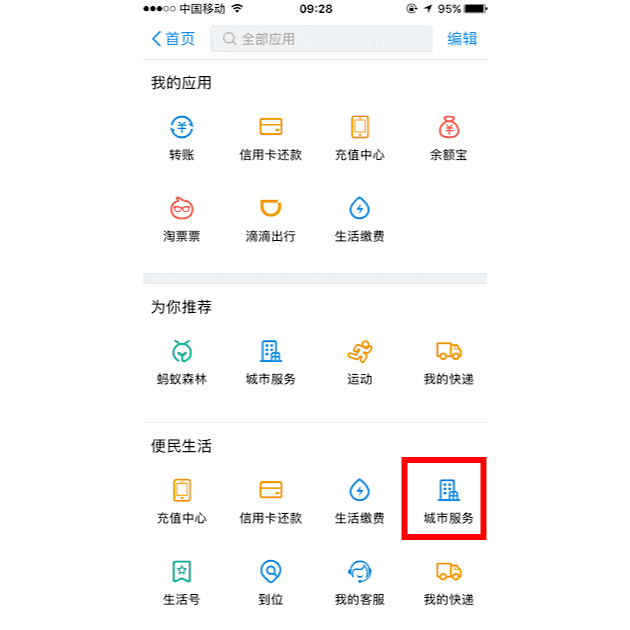Open 生活号
This screenshot has width=630, height=630.
coord(181,582)
